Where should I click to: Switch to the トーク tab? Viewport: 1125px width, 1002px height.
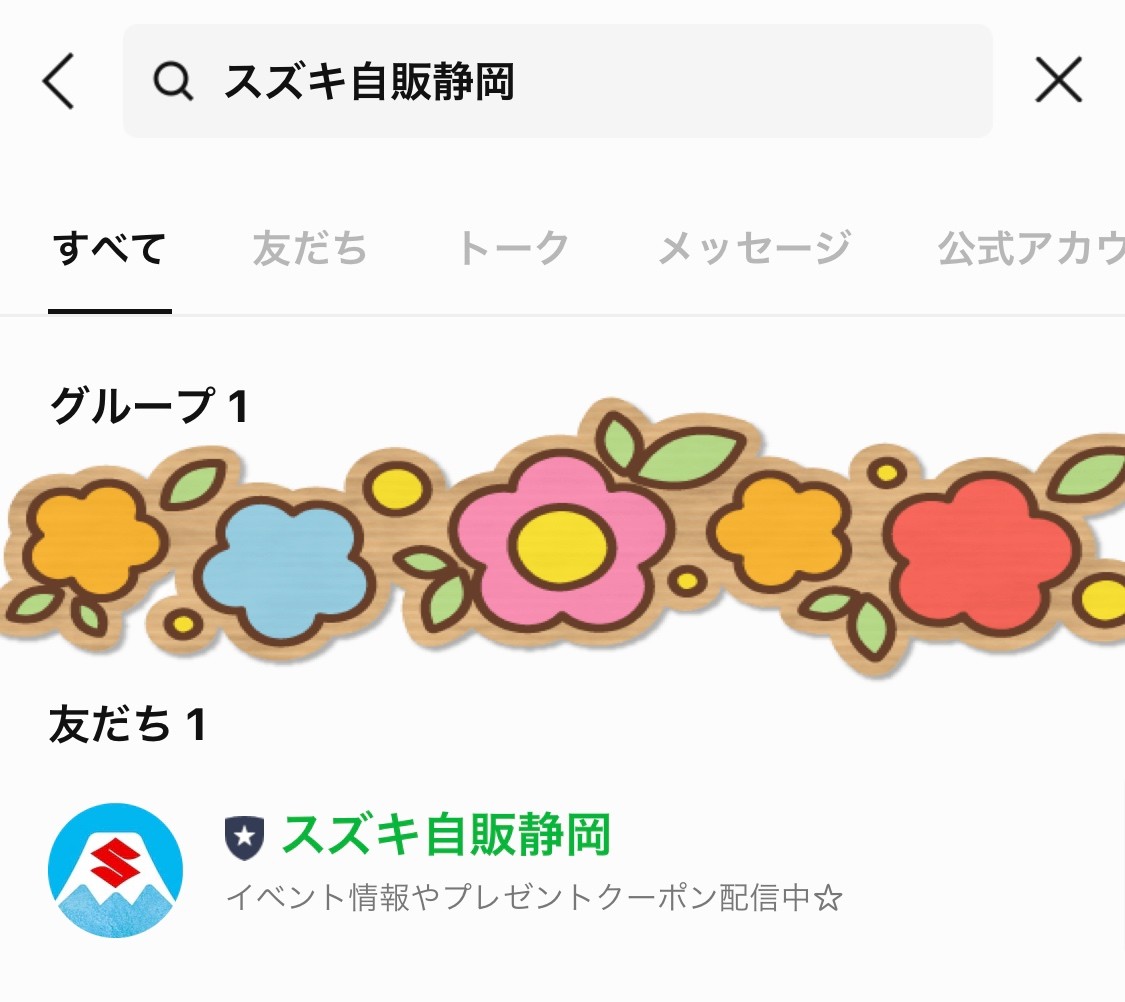pos(512,248)
